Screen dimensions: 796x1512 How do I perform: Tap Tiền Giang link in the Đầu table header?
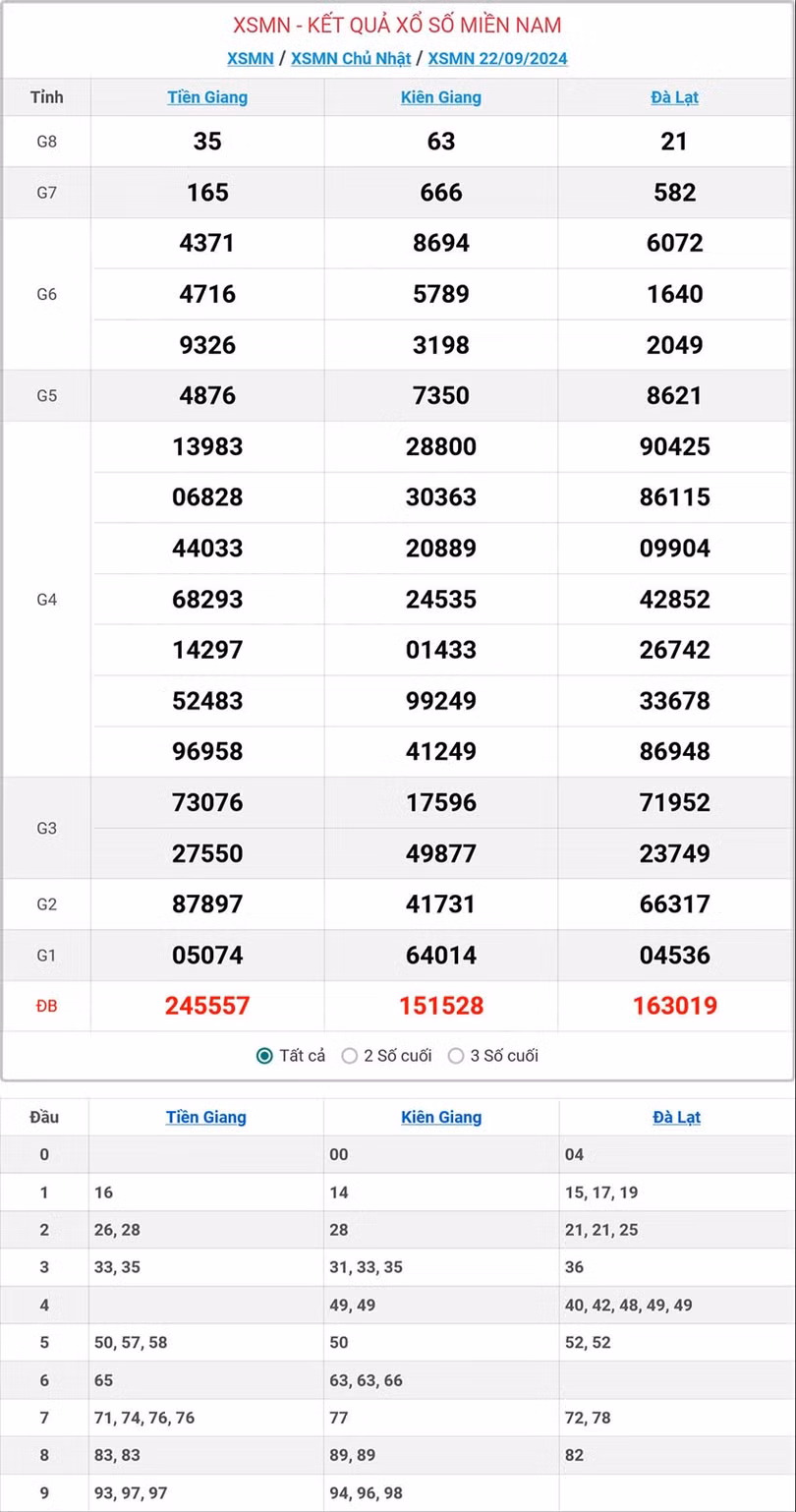(206, 1117)
